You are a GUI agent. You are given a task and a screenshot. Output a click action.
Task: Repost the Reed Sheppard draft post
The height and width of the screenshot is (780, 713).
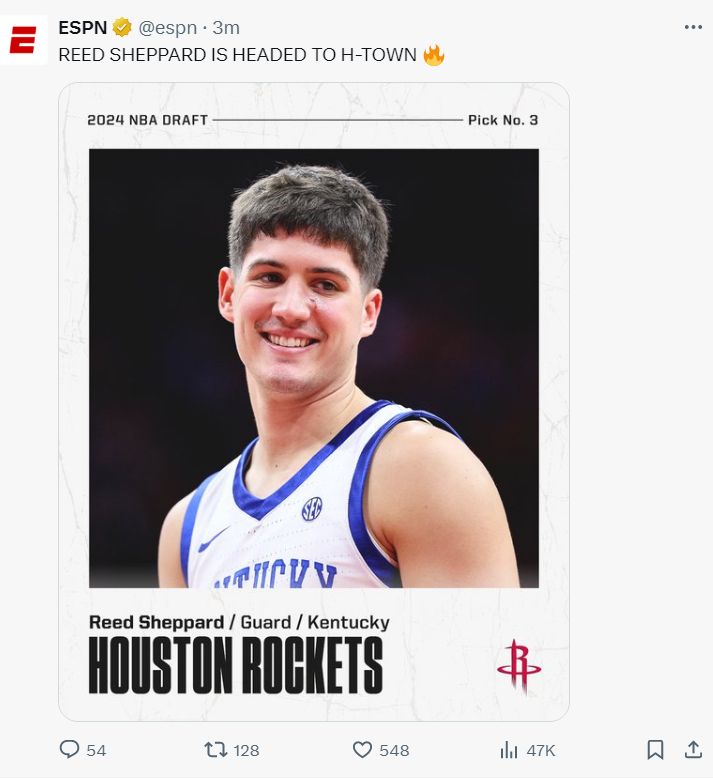click(x=216, y=749)
